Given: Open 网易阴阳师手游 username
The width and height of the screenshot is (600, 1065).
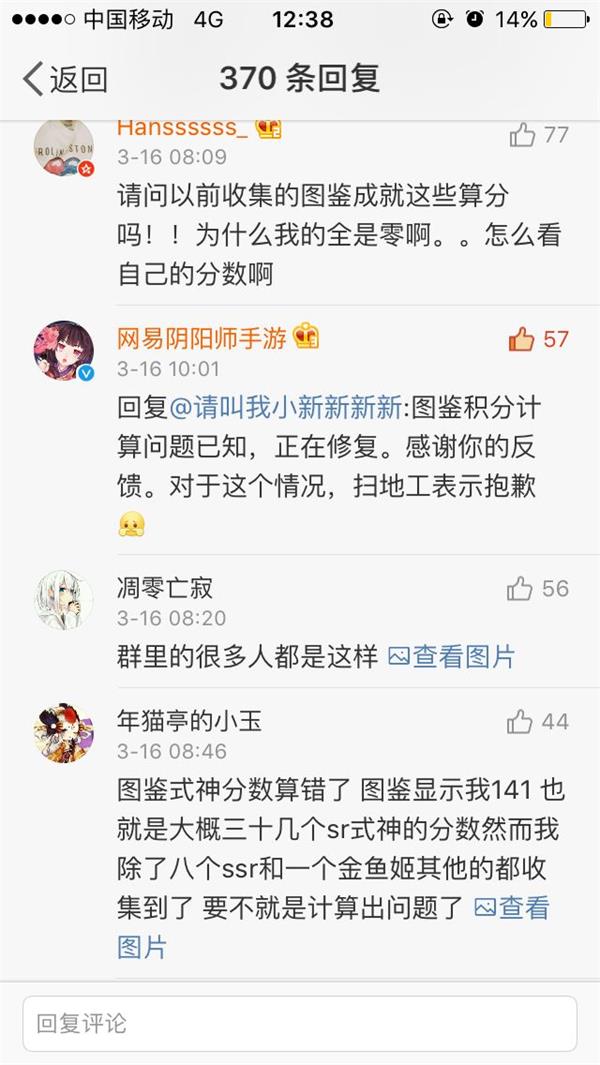Looking at the screenshot, I should click(x=202, y=340).
